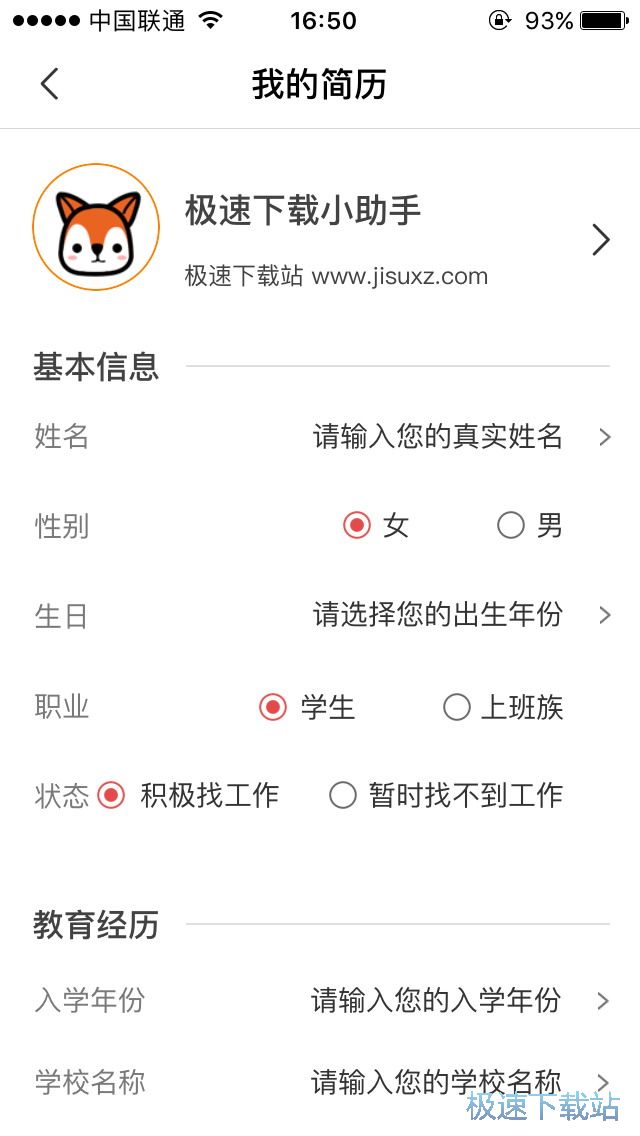The width and height of the screenshot is (640, 1136).
Task: Open the 生日 birth year picker
Action: click(x=438, y=615)
